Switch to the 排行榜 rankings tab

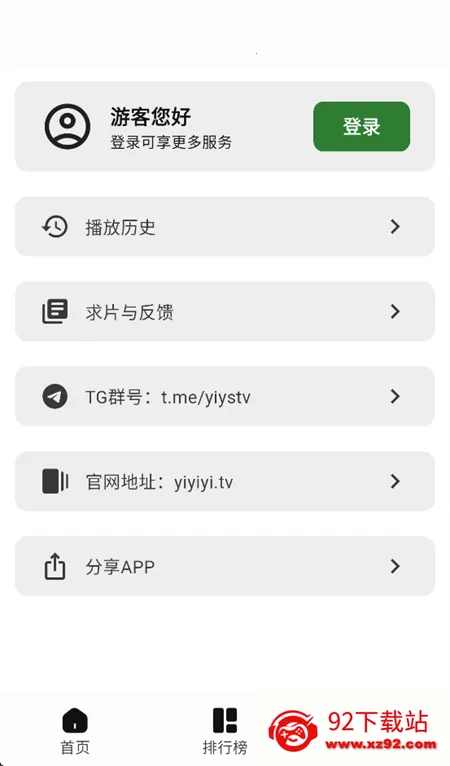point(225,731)
